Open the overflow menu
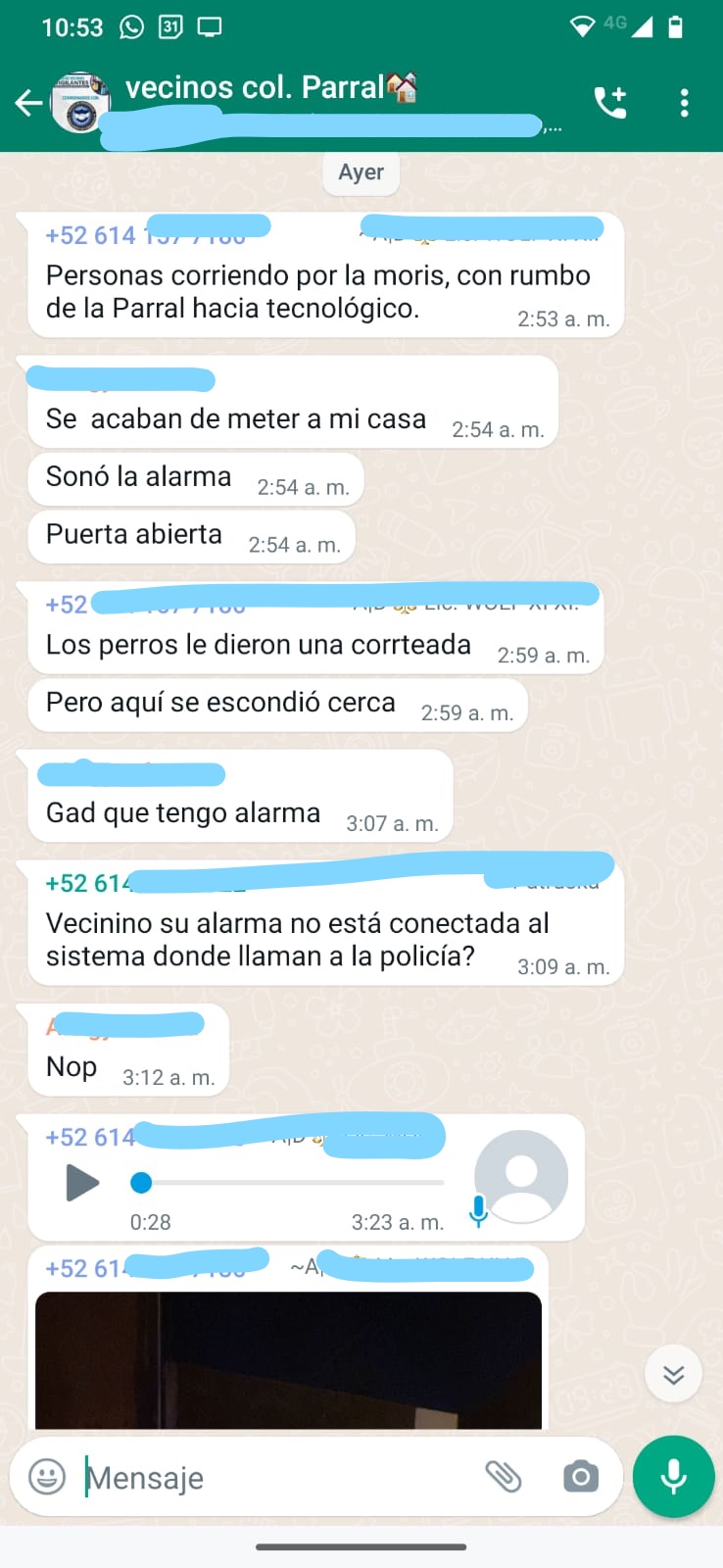 684,102
